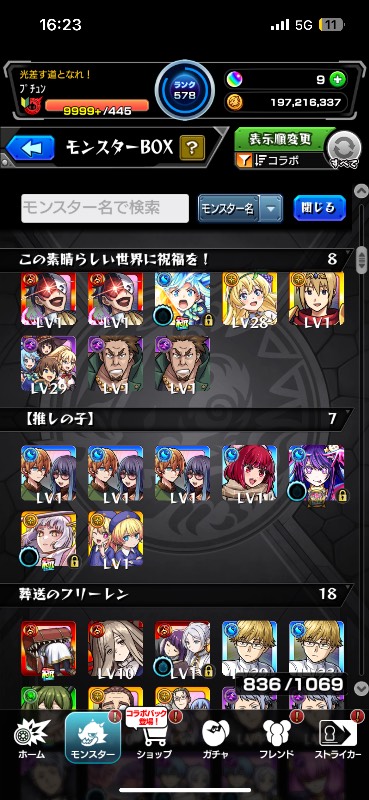Select the LV29 group monster tile
This screenshot has height=800, width=369.
[x=48, y=363]
